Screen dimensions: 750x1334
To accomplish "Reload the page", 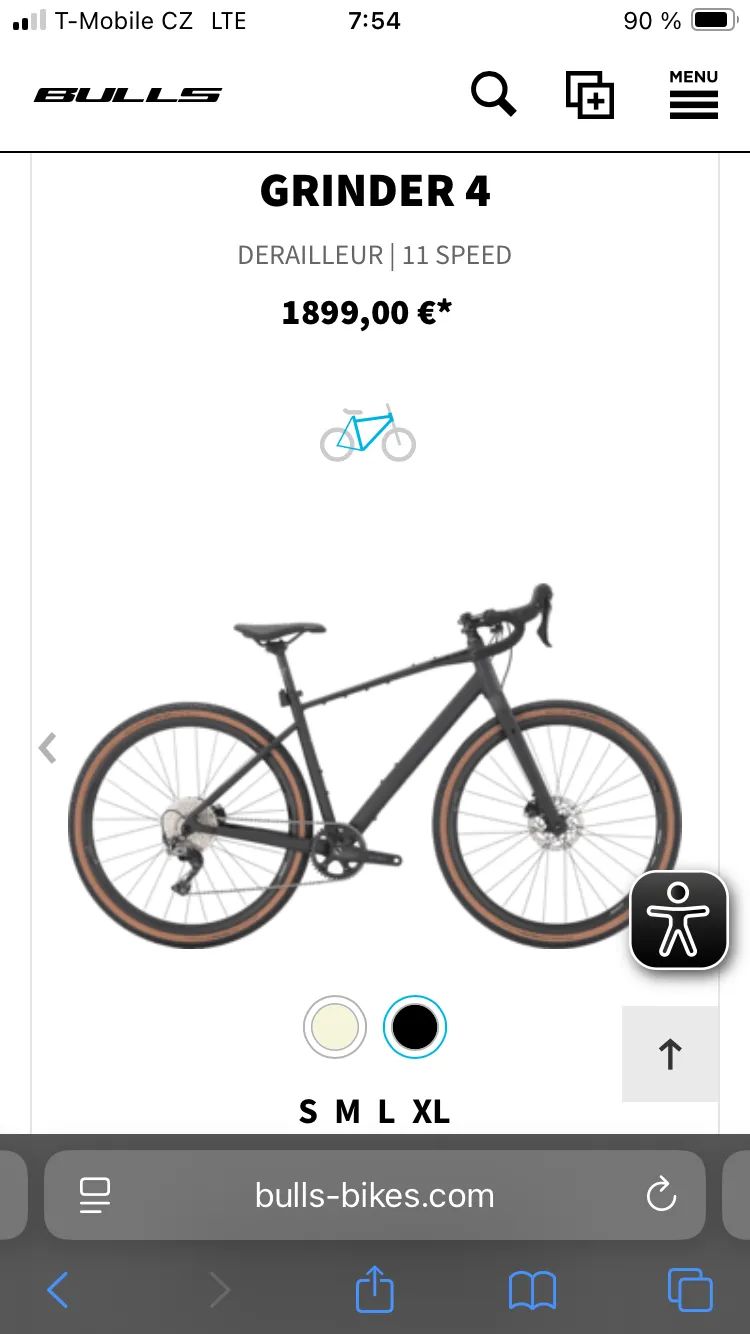I will (661, 1195).
